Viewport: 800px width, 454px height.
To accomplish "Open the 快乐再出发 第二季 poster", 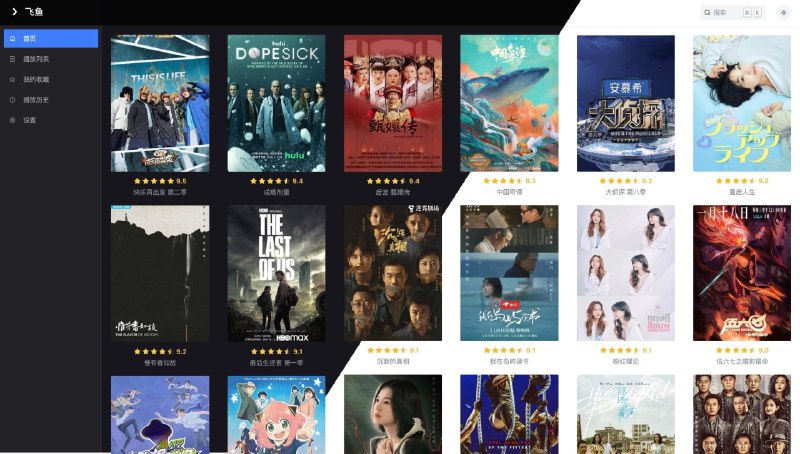I will [160, 103].
